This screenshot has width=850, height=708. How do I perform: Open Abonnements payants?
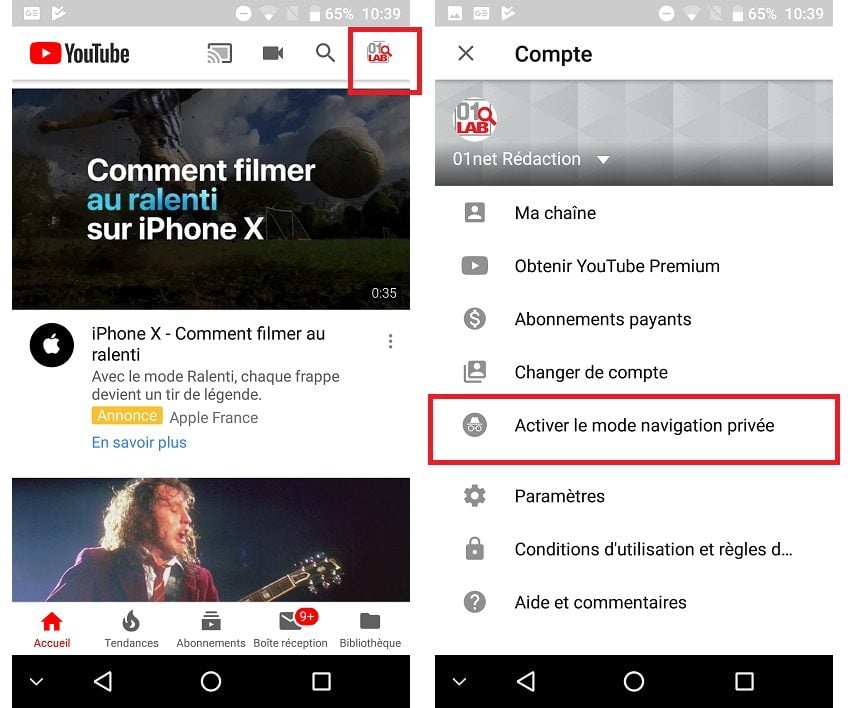tap(602, 319)
